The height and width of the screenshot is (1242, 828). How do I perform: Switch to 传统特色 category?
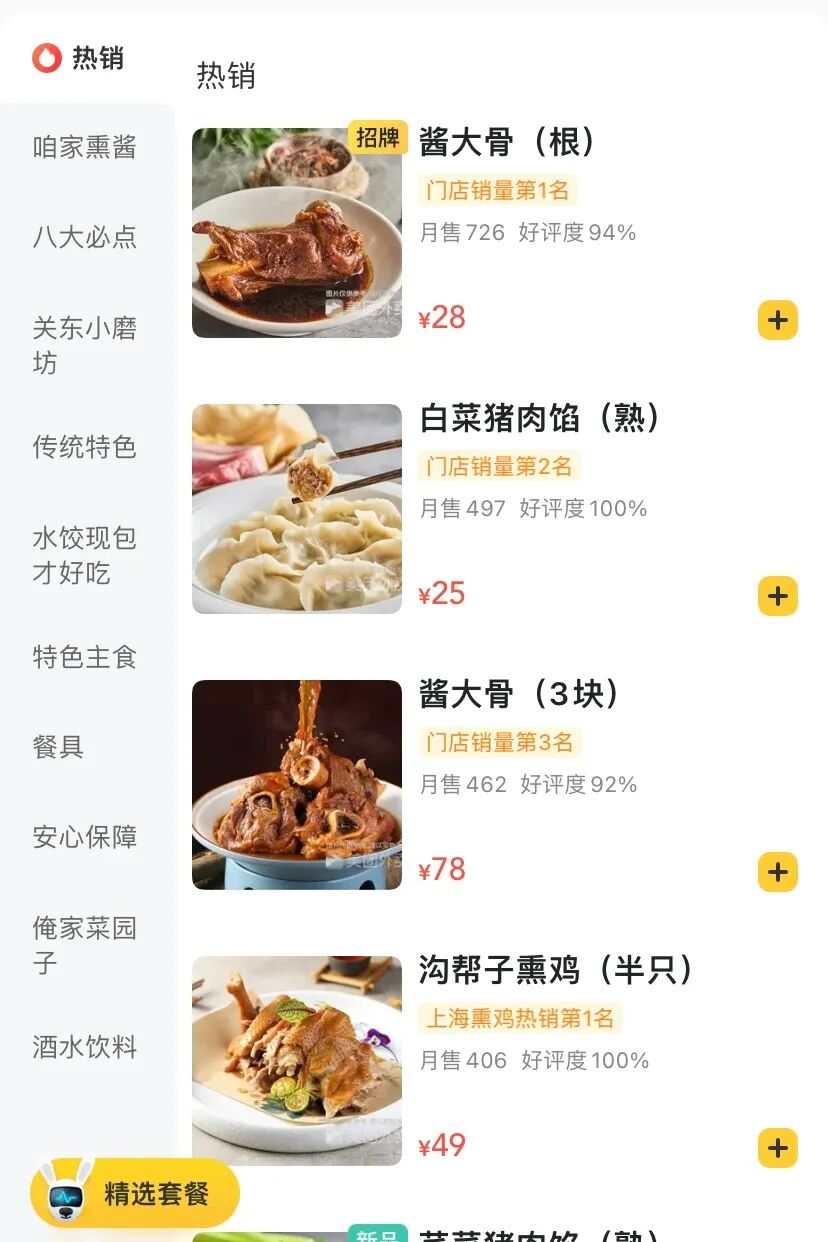[84, 447]
